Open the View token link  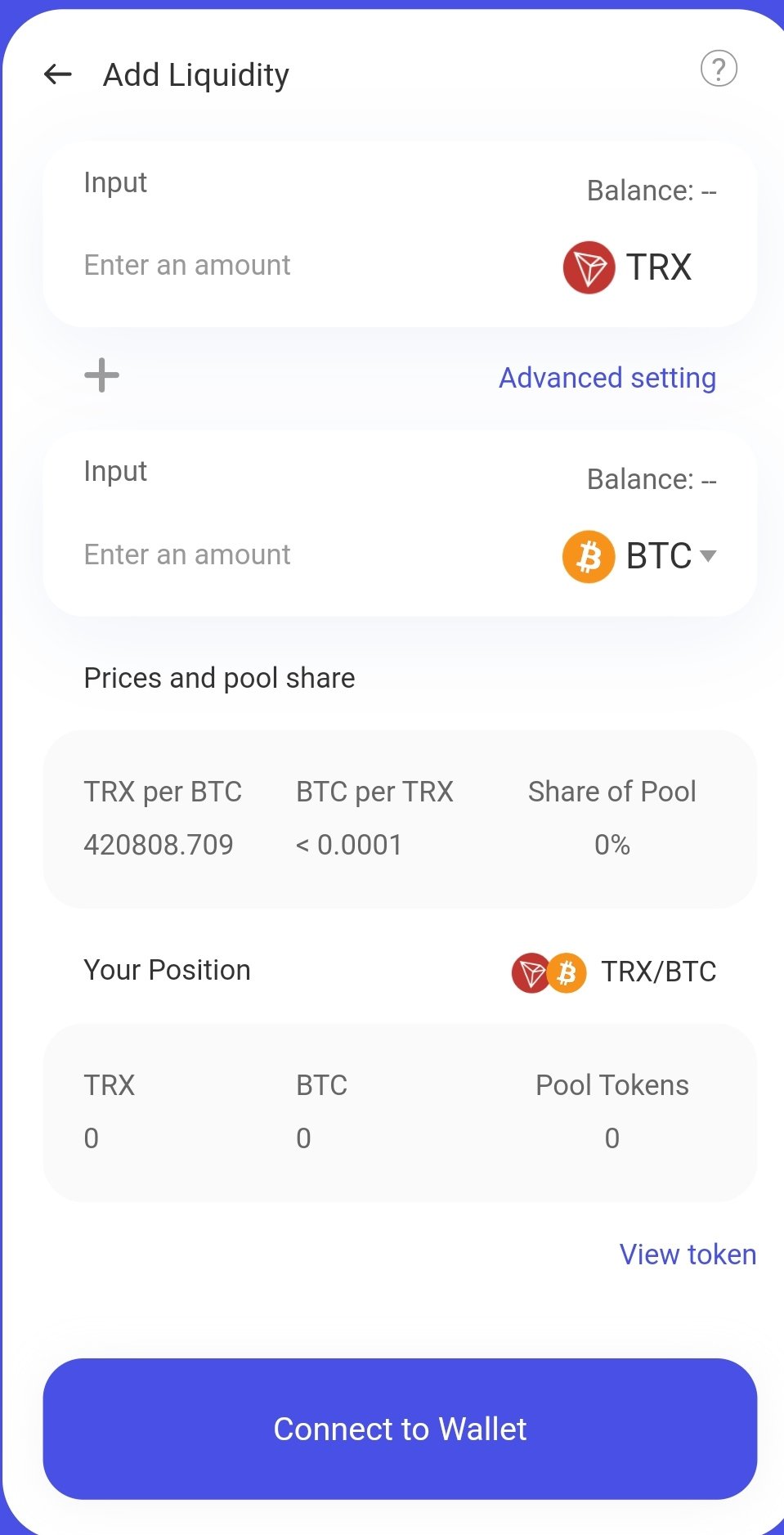pos(688,1254)
